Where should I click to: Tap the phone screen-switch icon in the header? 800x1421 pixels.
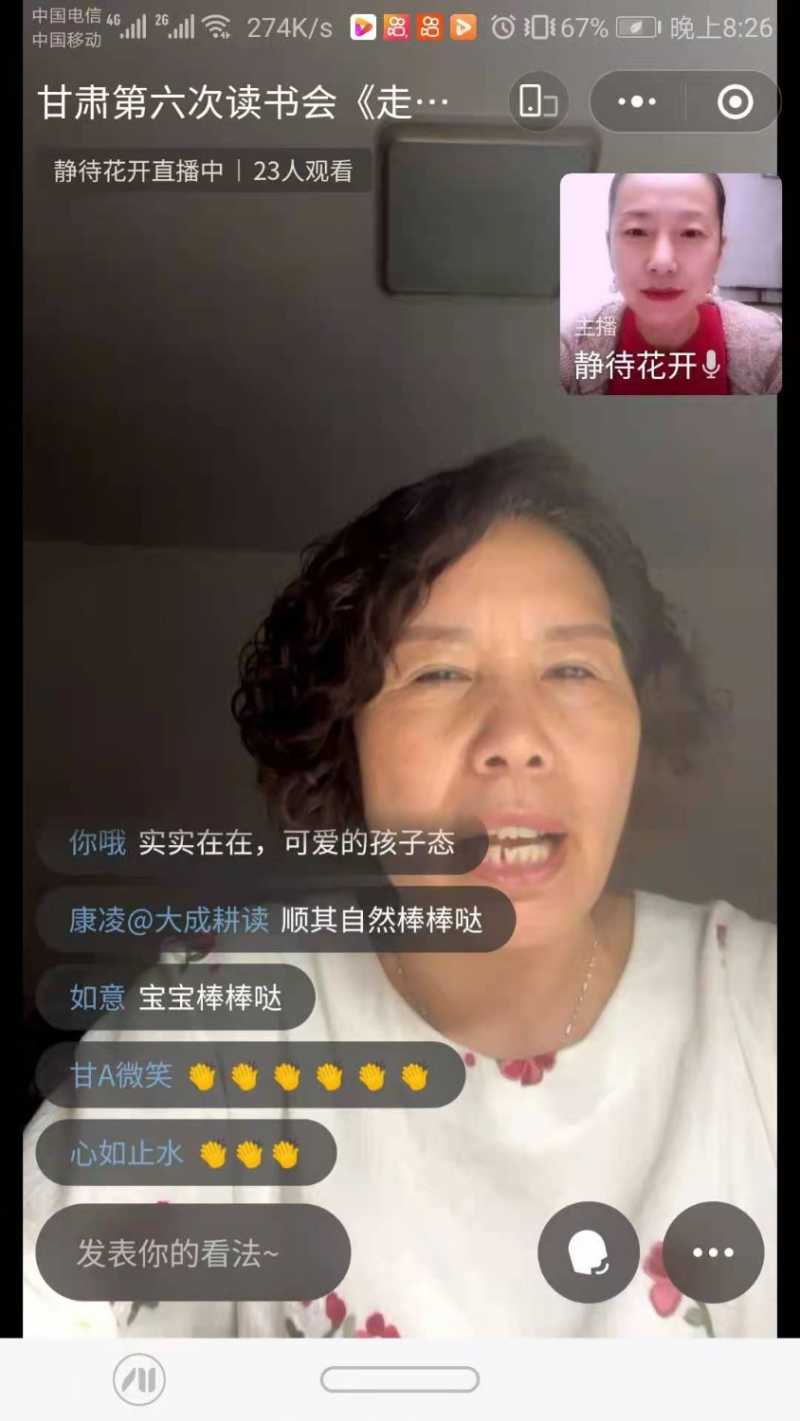tap(538, 102)
